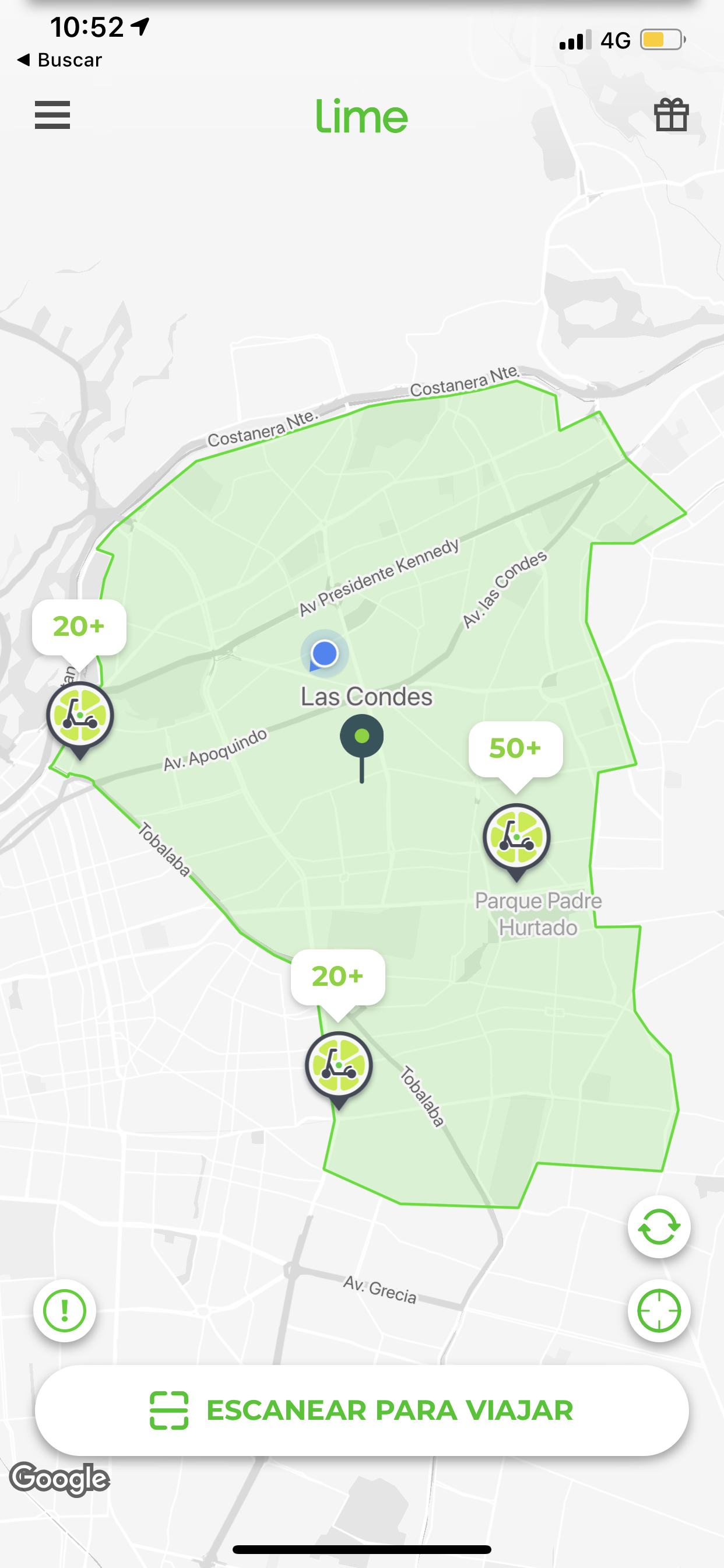
Task: Return to Buscar app
Action: tap(59, 60)
